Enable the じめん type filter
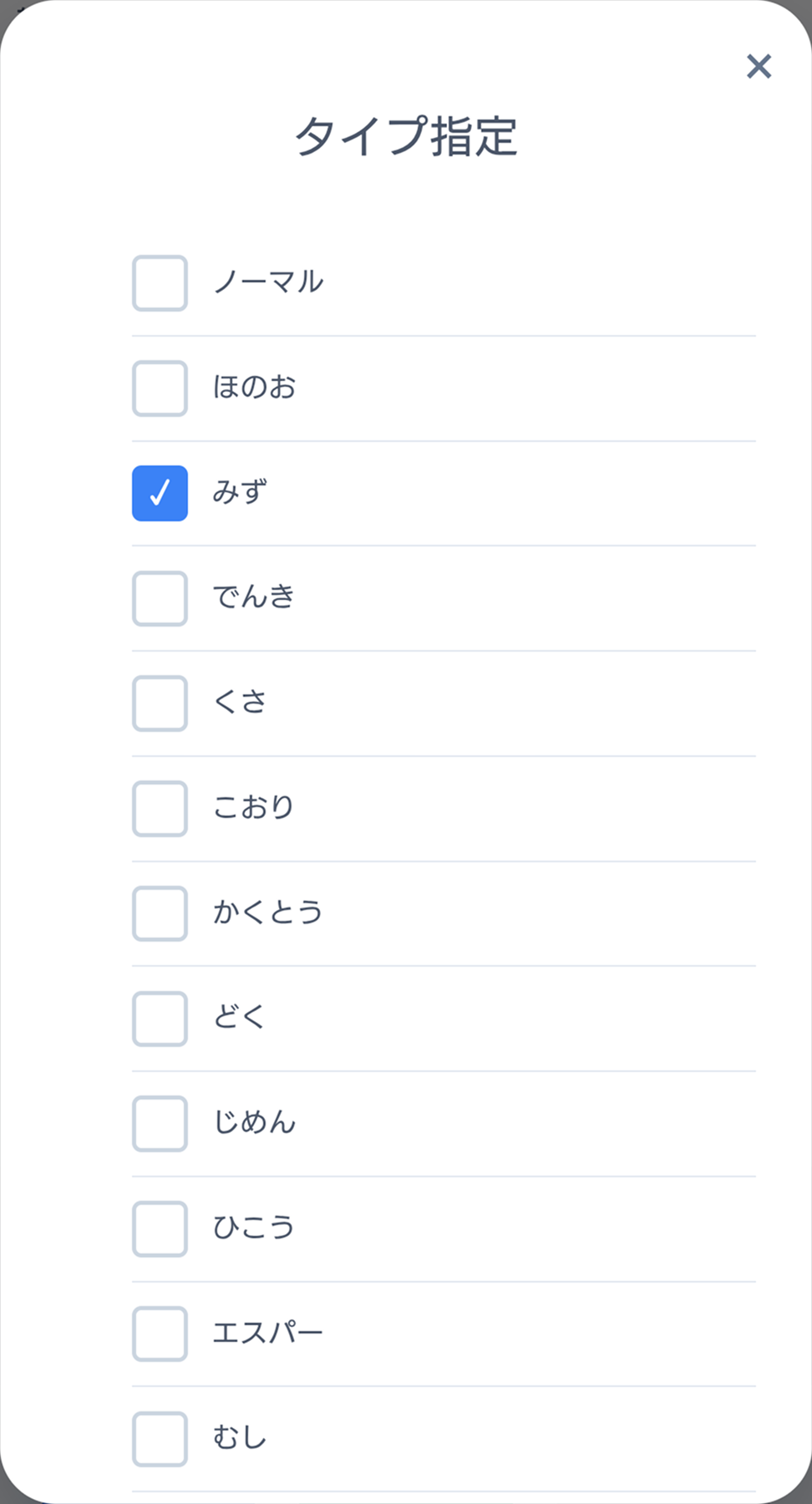Viewport: 812px width, 1504px height. pyautogui.click(x=159, y=1125)
